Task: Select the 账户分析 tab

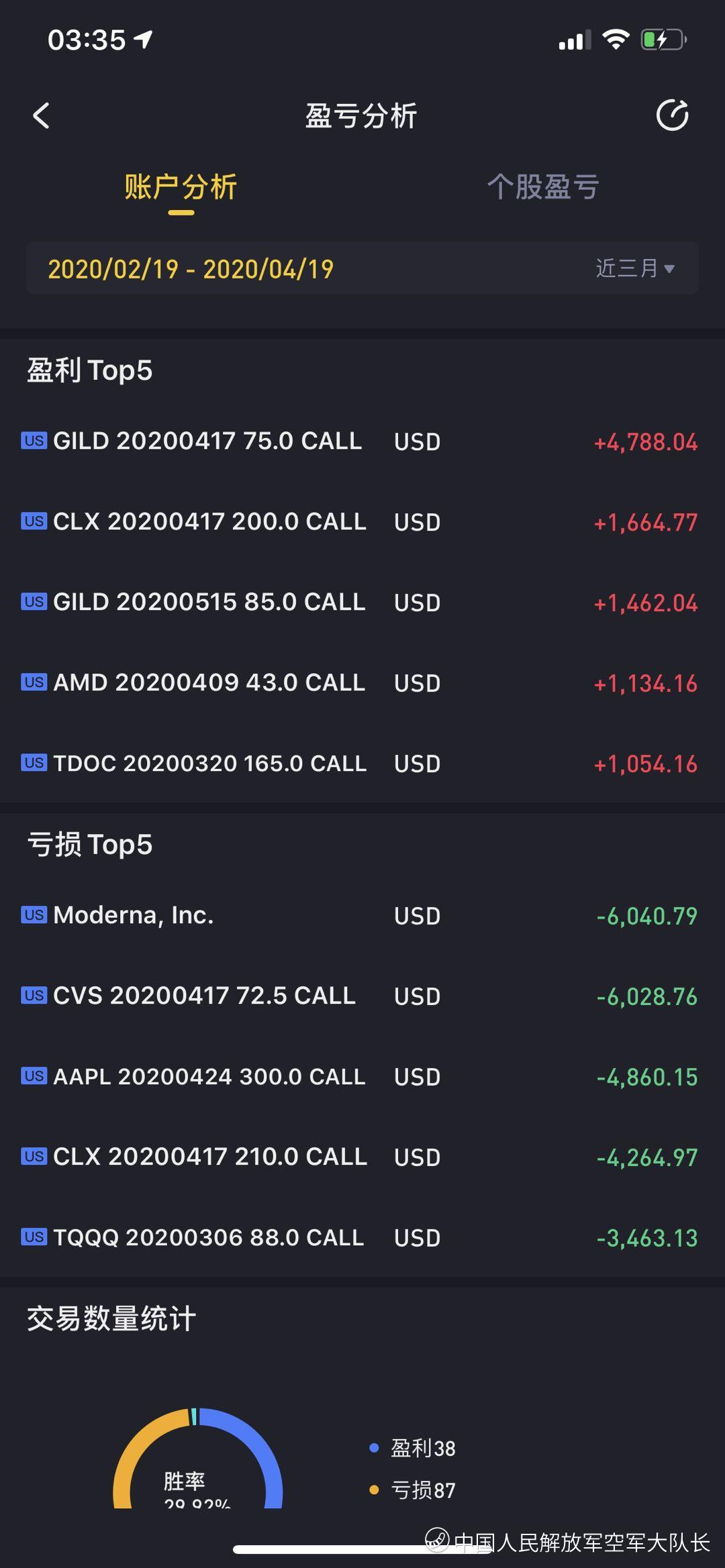Action: 181,187
